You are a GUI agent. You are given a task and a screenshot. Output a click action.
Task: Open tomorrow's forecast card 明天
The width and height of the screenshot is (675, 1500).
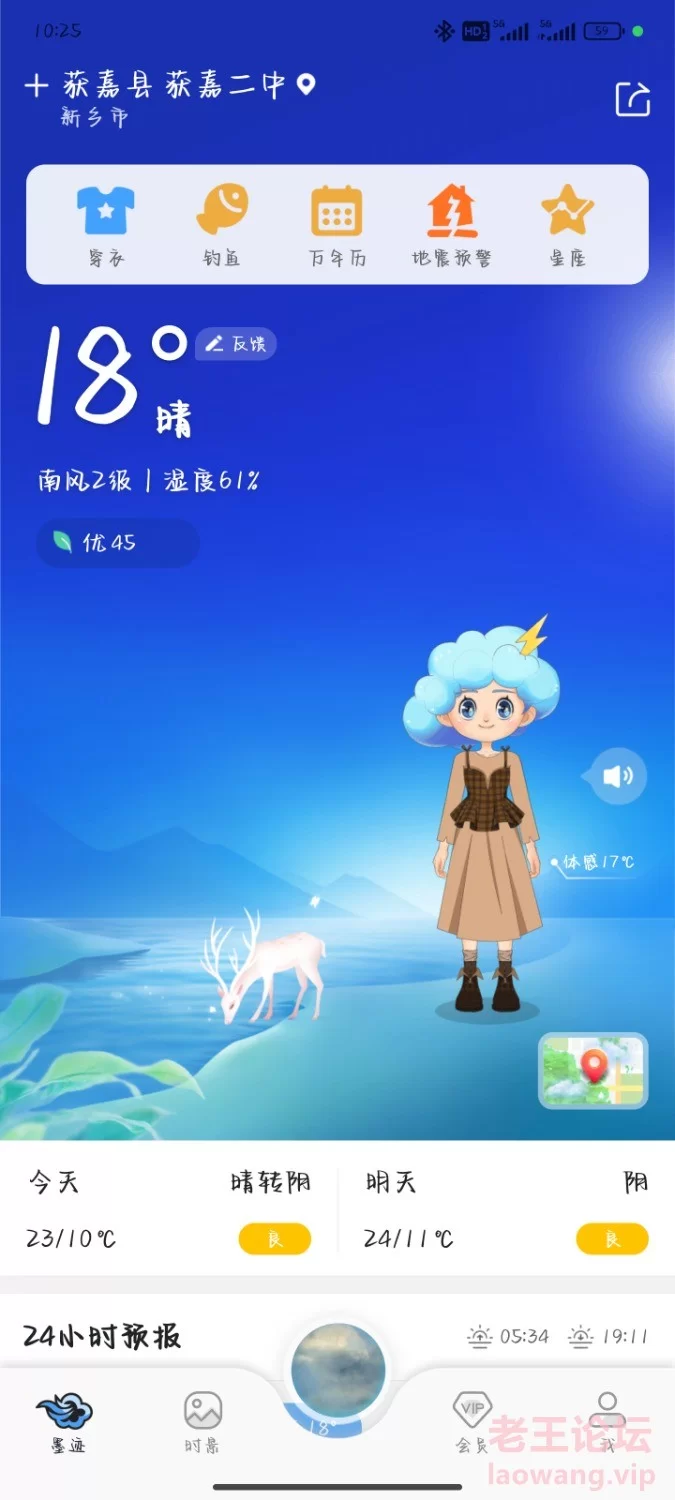click(x=506, y=1211)
